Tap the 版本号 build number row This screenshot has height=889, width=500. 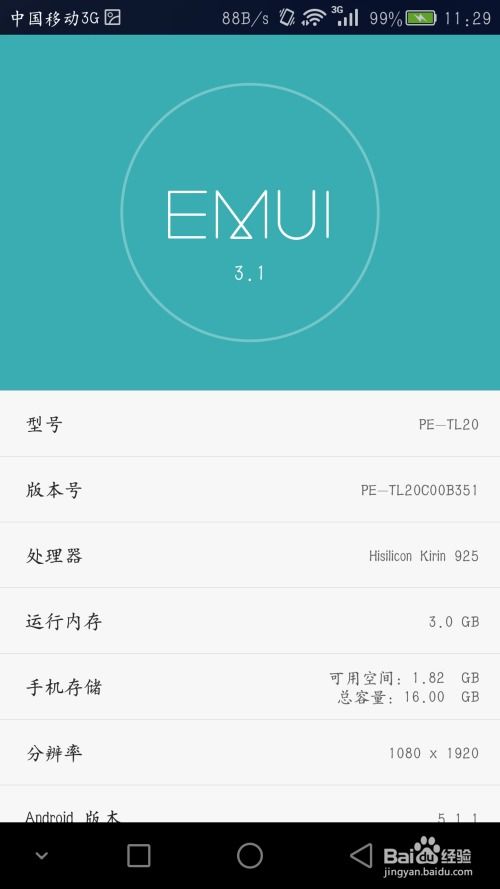(250, 489)
